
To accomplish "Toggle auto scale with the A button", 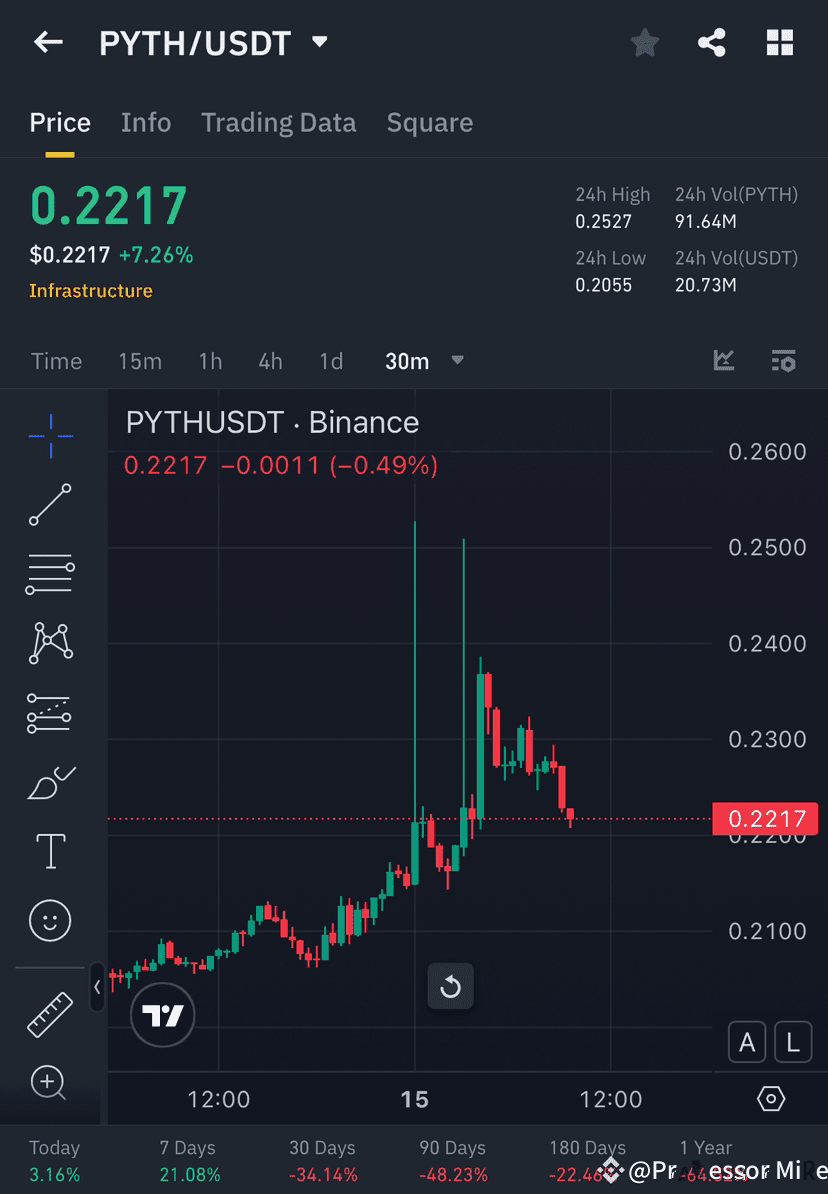I will (x=747, y=1041).
